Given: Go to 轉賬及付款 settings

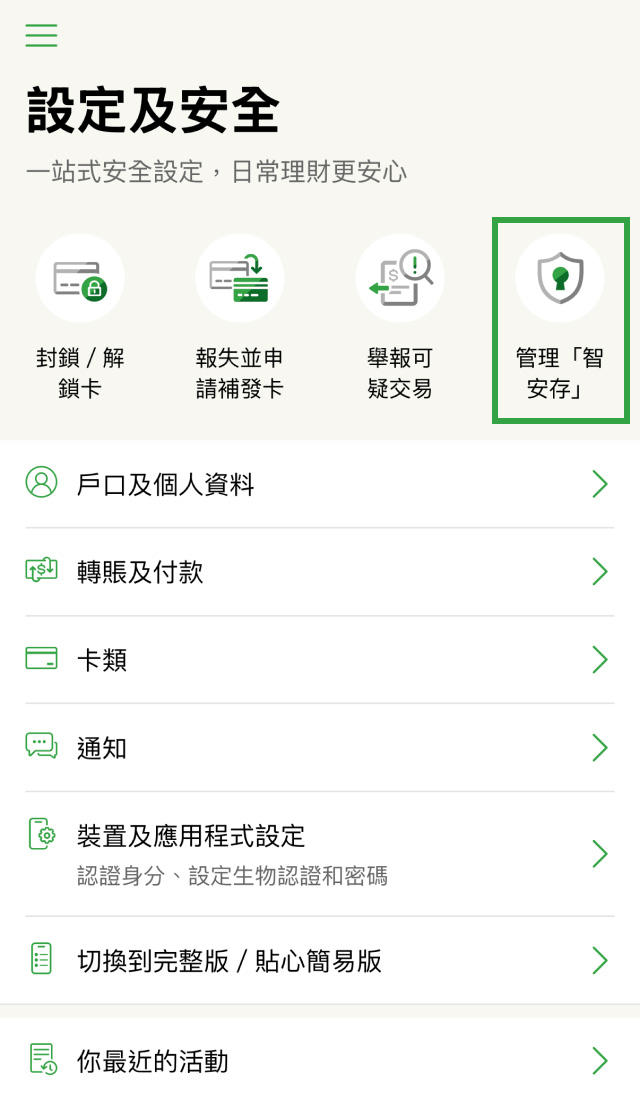Looking at the screenshot, I should coord(318,572).
